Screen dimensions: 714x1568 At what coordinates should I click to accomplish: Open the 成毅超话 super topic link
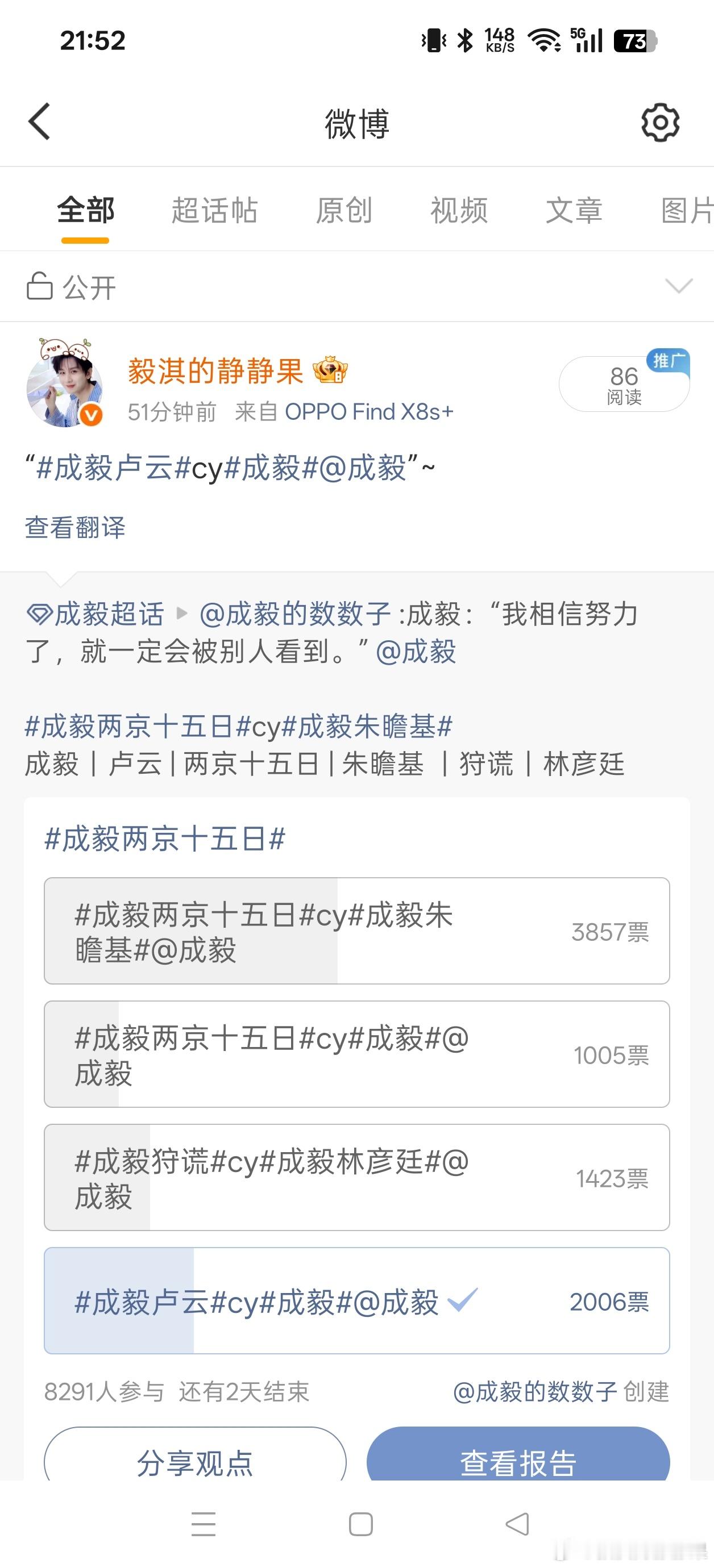[x=96, y=614]
